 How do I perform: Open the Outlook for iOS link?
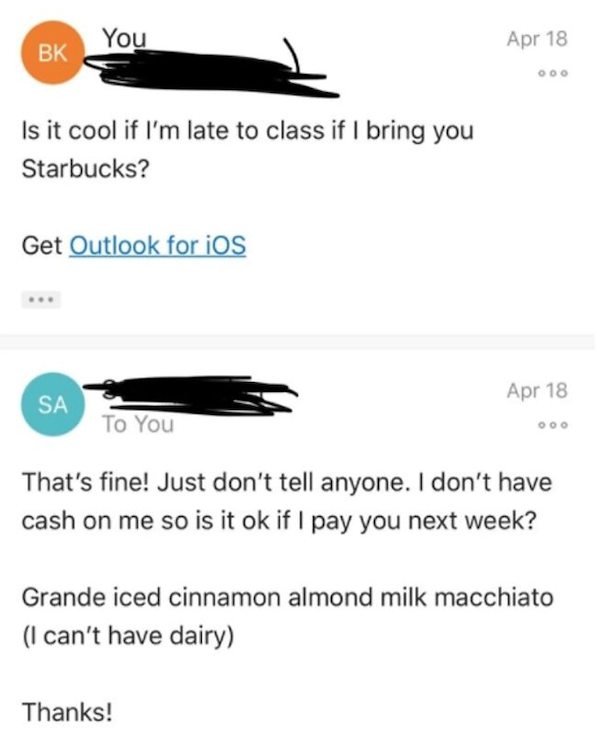point(157,245)
